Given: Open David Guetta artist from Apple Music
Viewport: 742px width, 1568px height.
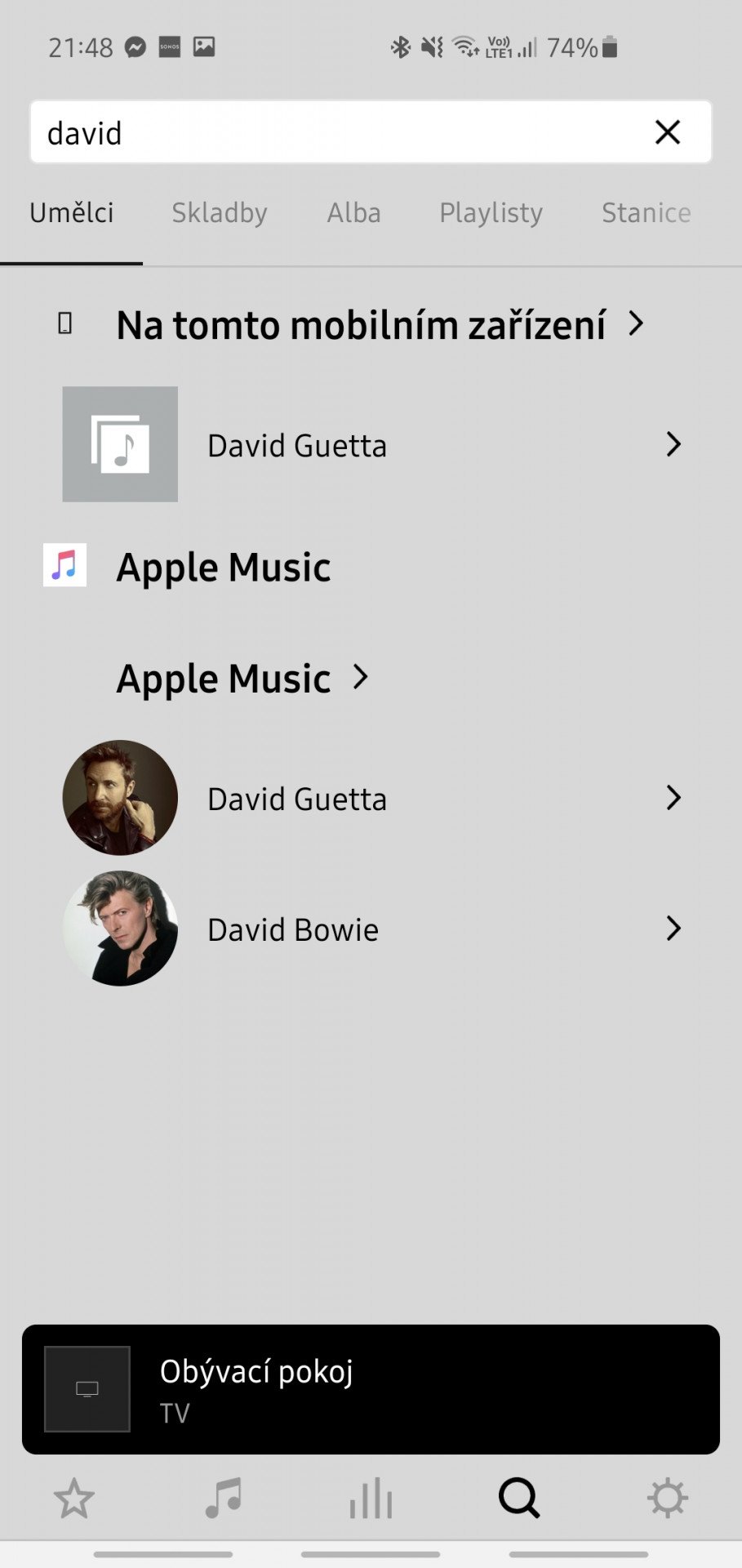Looking at the screenshot, I should [x=371, y=798].
